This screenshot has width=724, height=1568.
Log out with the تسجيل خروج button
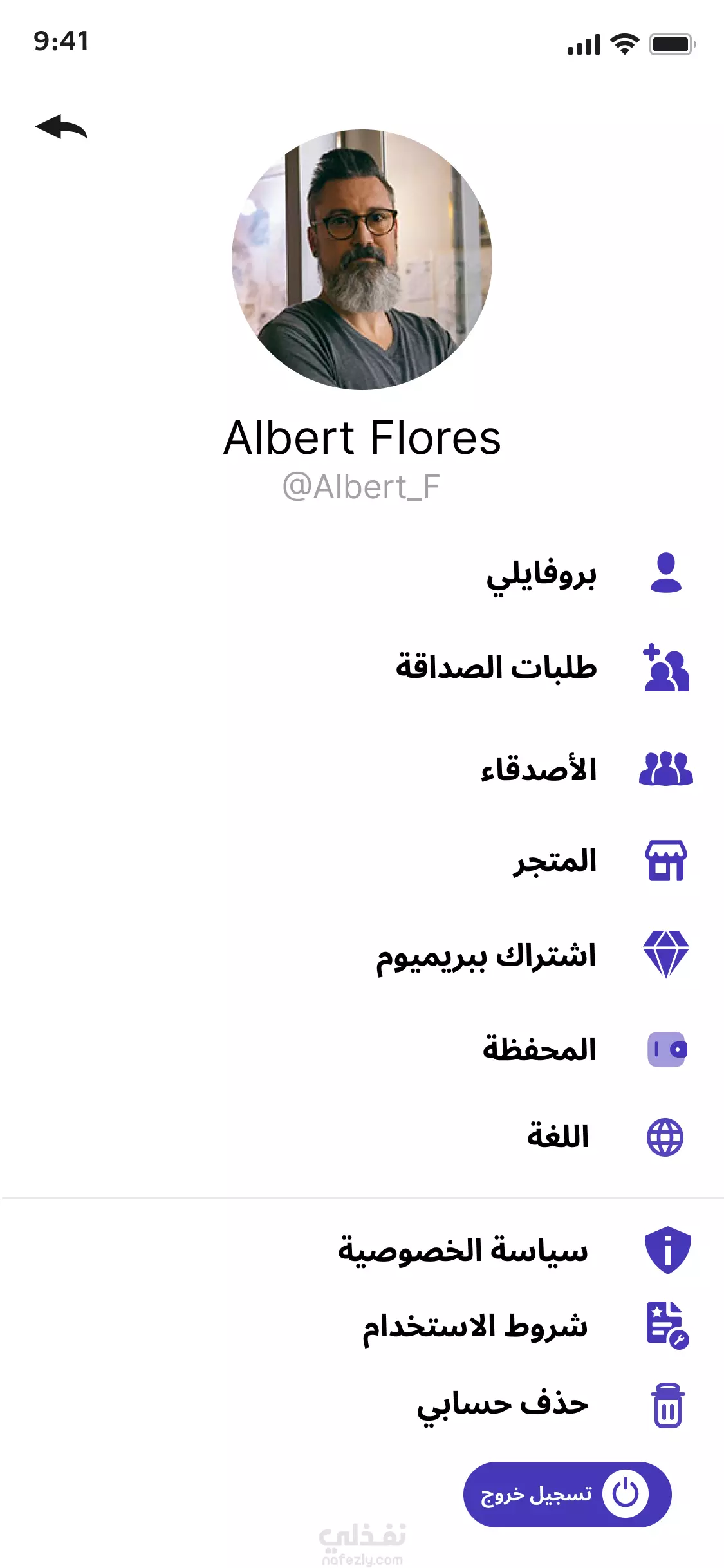point(567,1494)
